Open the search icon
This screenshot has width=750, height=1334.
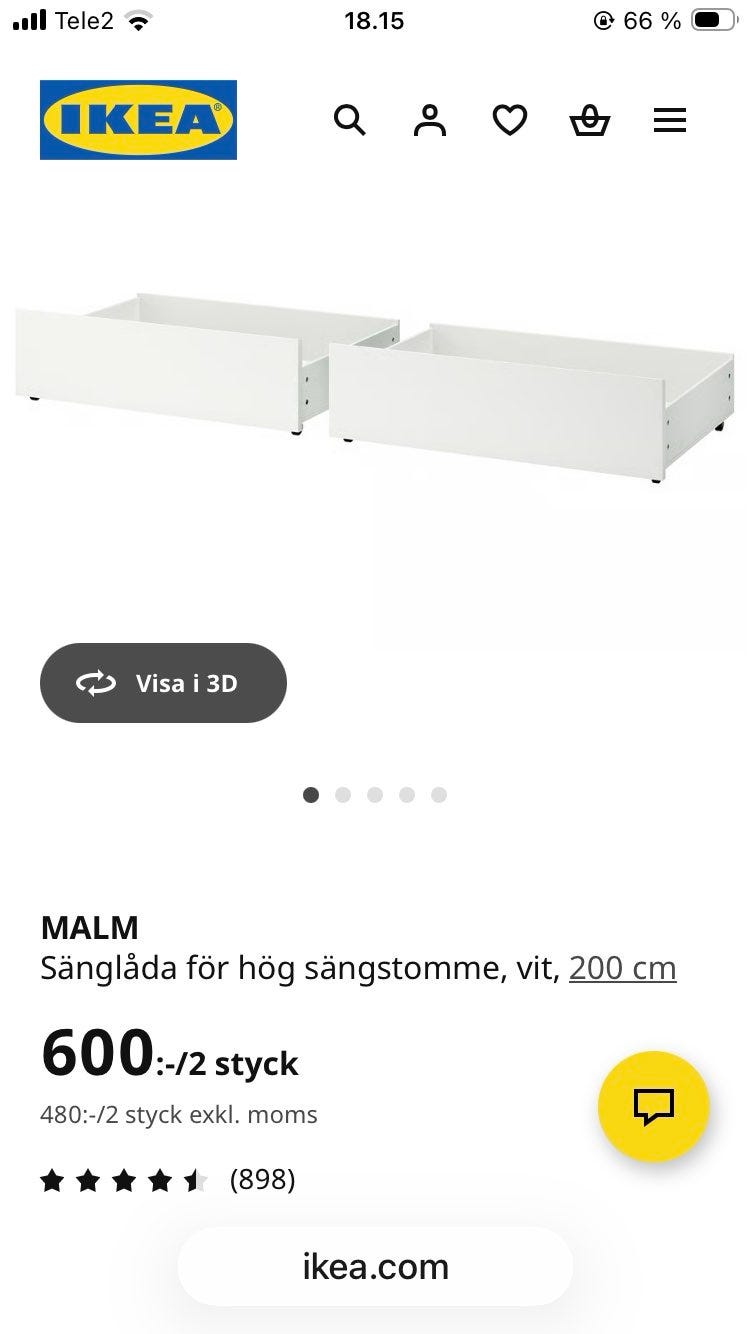click(350, 120)
